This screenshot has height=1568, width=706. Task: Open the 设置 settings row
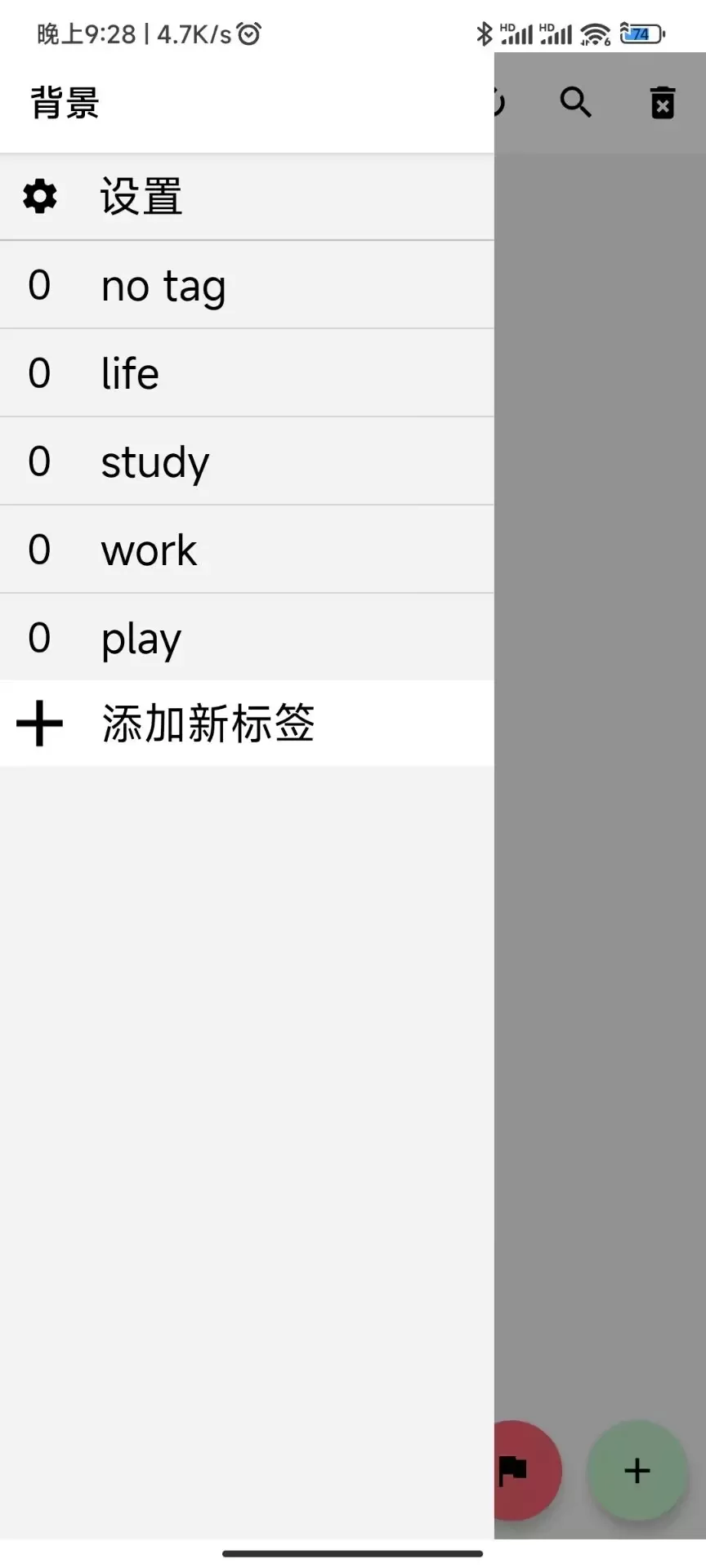pos(247,197)
